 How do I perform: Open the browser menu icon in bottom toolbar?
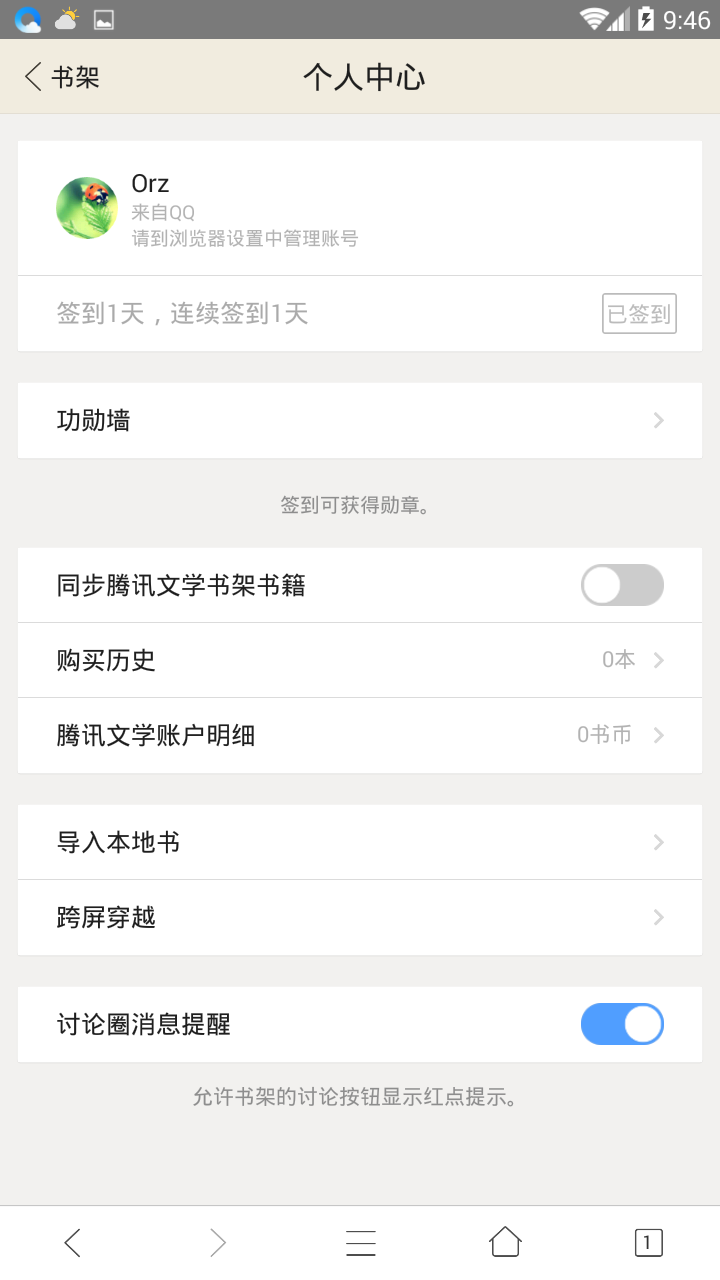pyautogui.click(x=360, y=1243)
